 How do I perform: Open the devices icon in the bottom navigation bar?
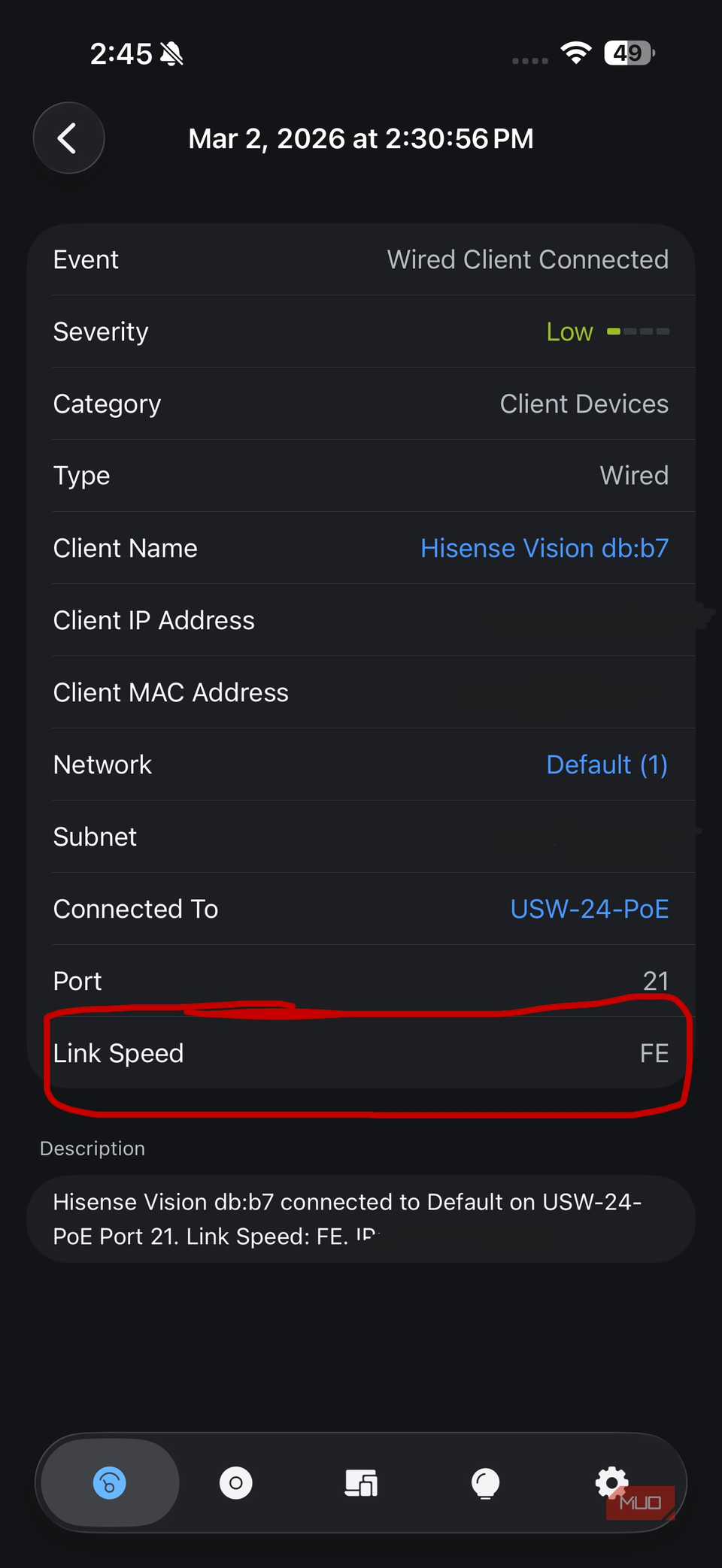pos(360,1482)
